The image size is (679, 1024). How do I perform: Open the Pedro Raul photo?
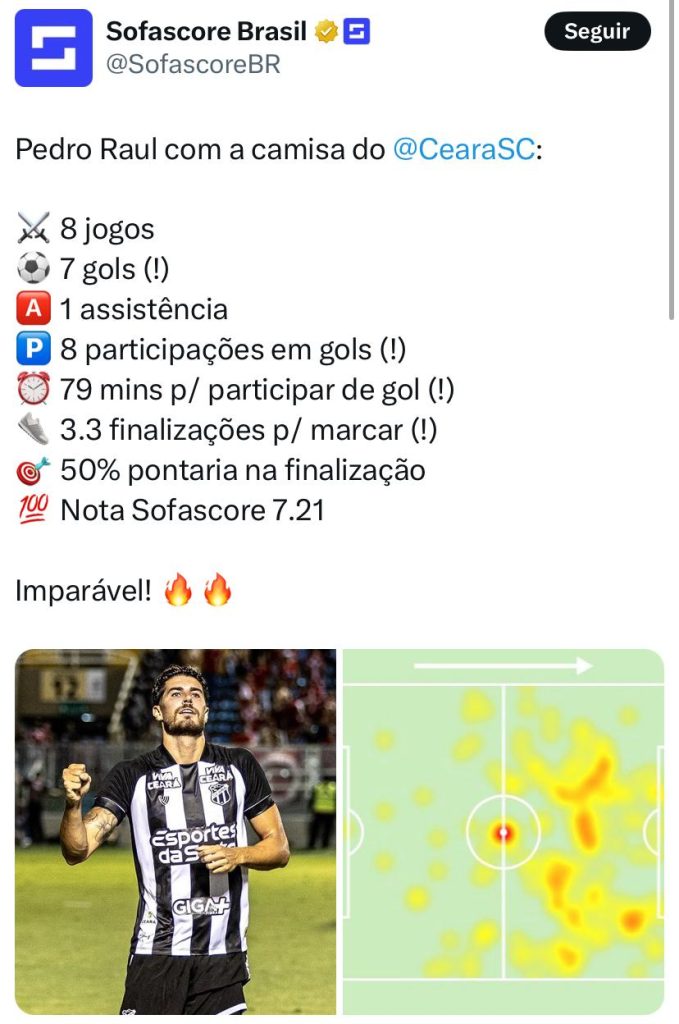pos(176,831)
